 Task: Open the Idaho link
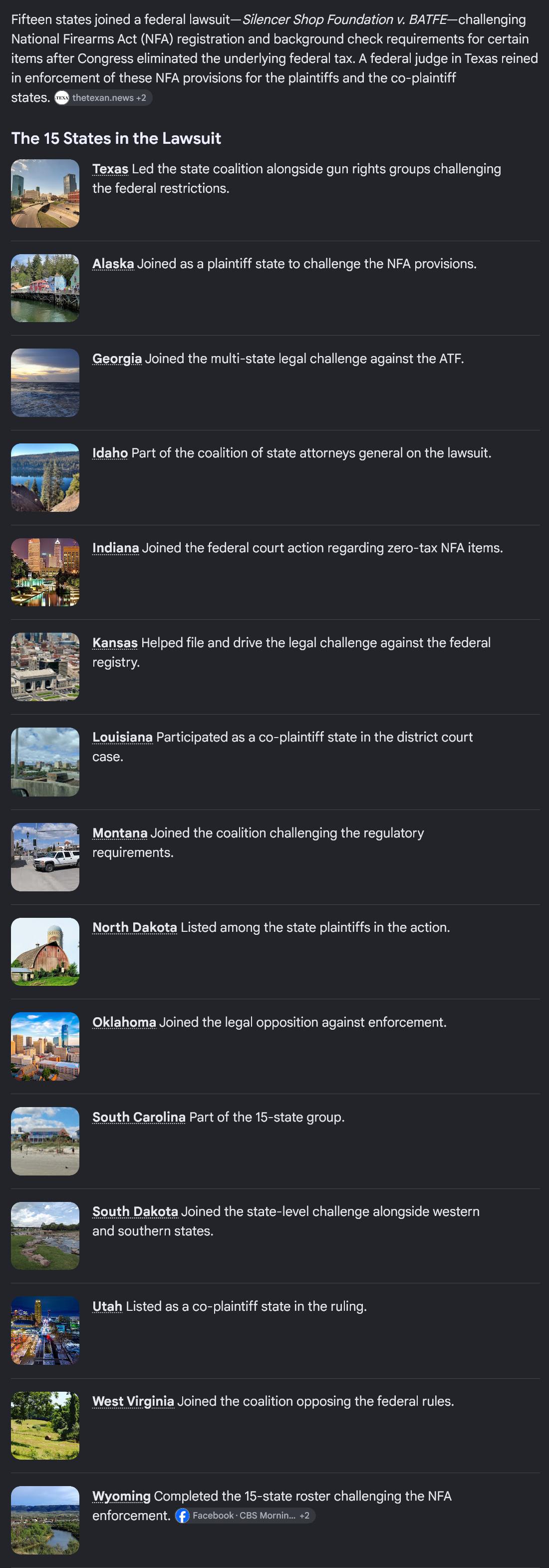pyautogui.click(x=110, y=453)
